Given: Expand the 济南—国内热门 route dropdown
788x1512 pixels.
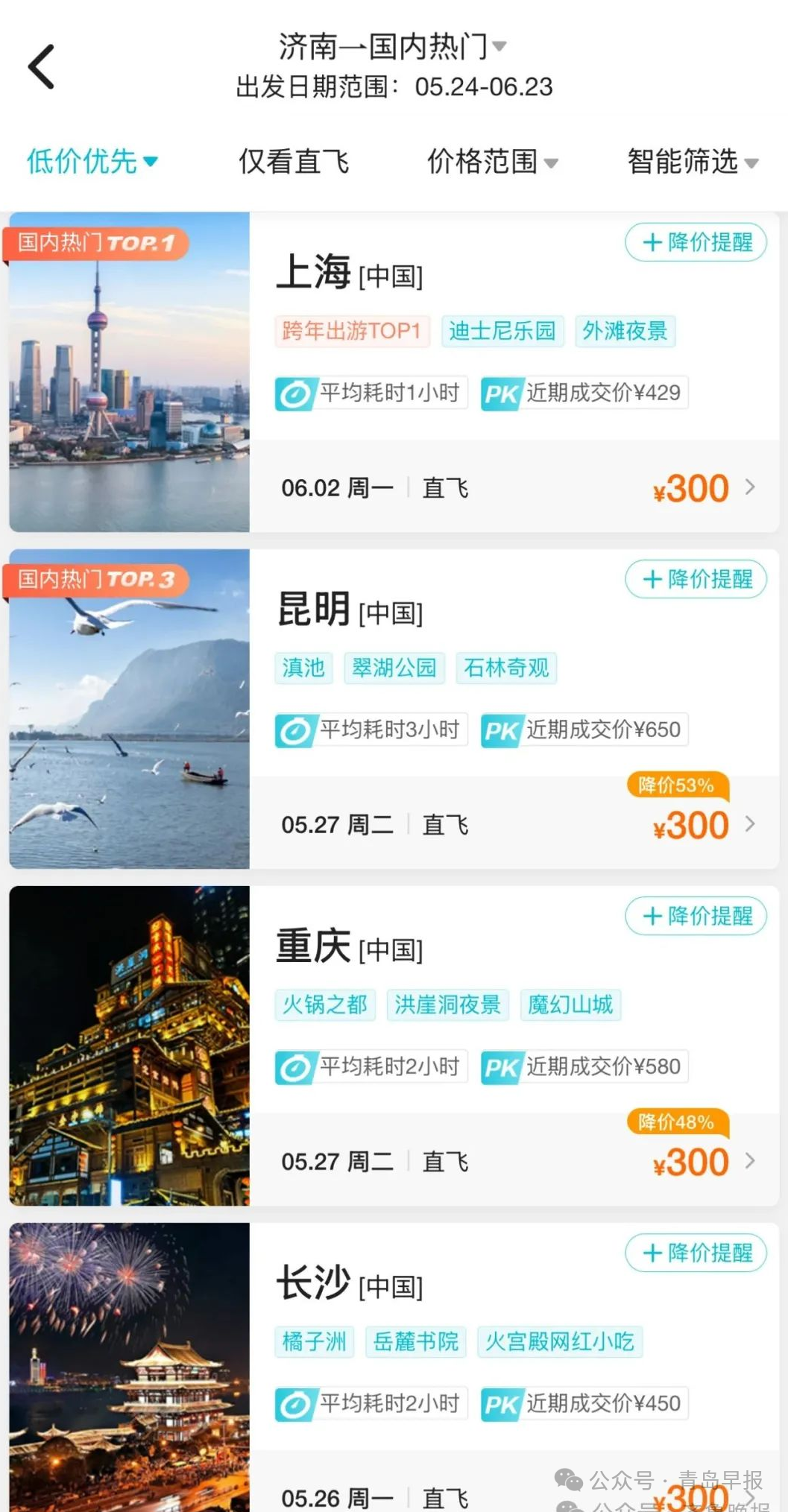Looking at the screenshot, I should (x=393, y=47).
